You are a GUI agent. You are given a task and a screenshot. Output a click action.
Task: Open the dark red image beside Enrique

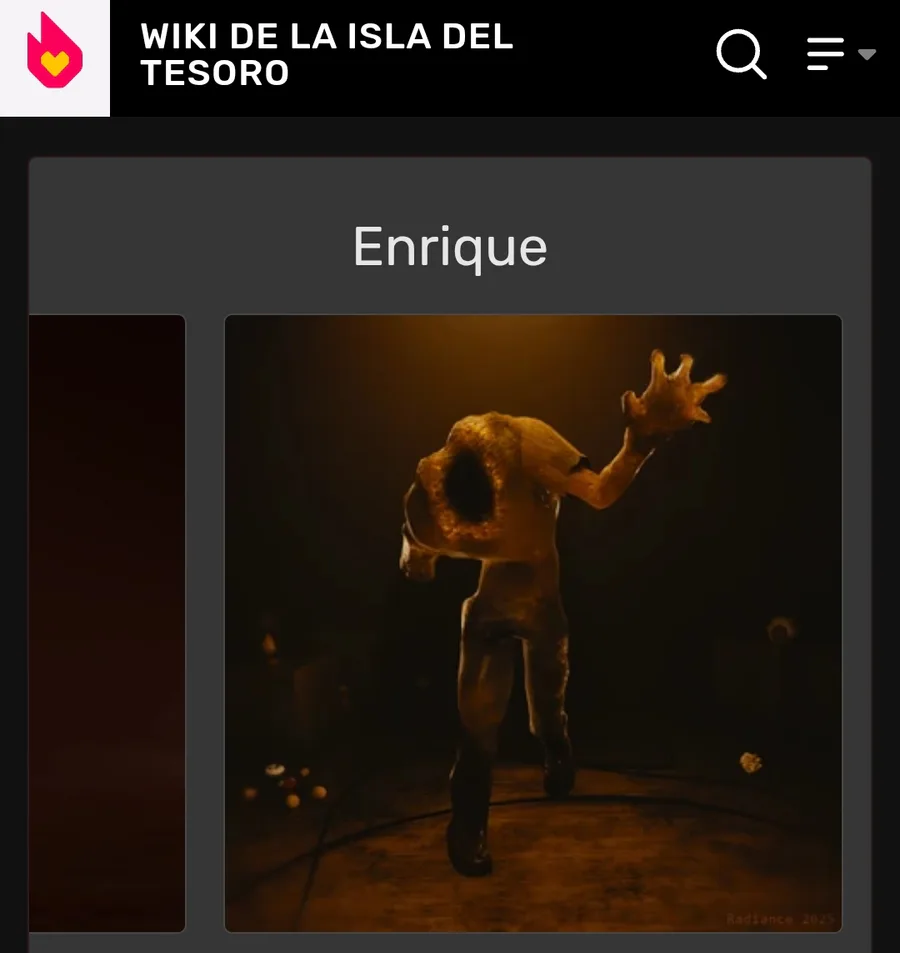107,623
